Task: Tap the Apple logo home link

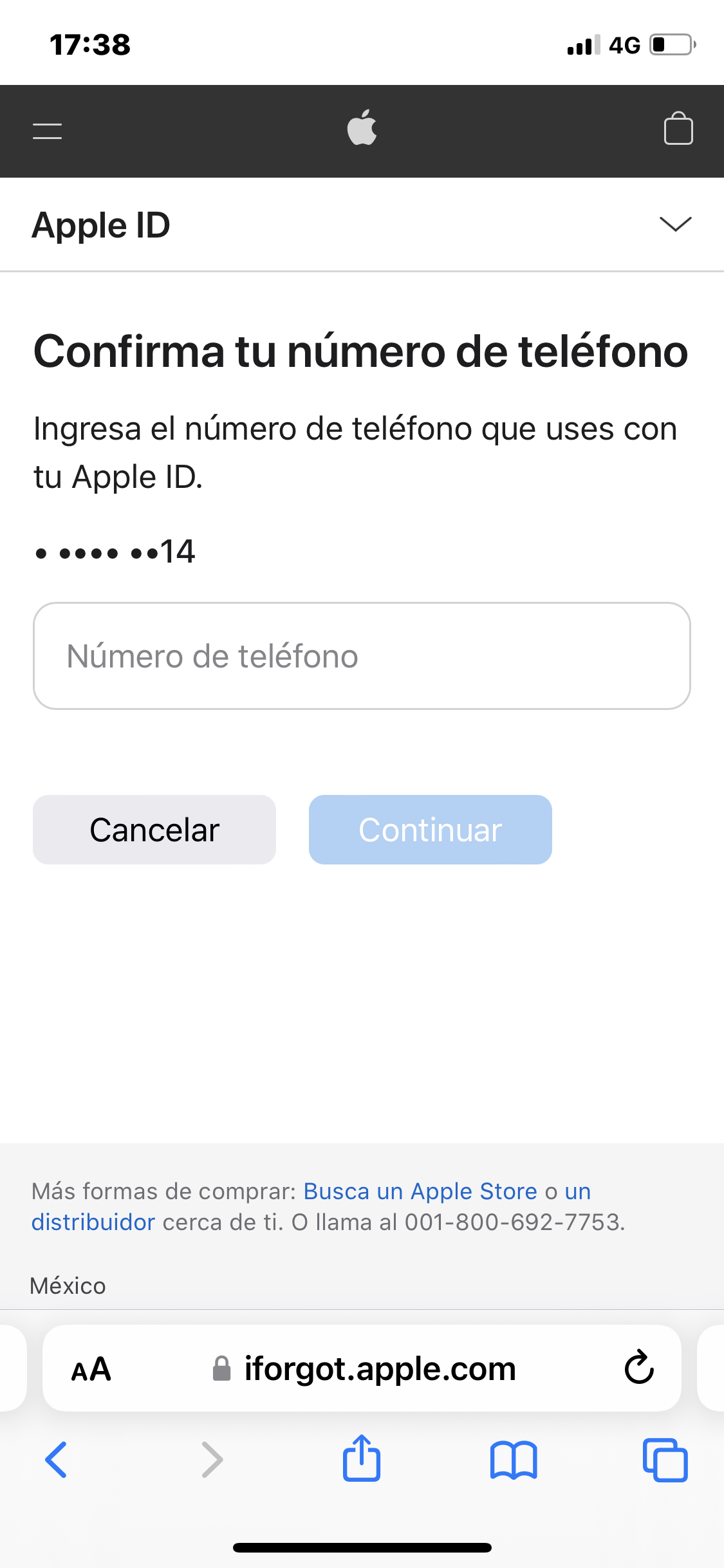Action: coord(362,127)
